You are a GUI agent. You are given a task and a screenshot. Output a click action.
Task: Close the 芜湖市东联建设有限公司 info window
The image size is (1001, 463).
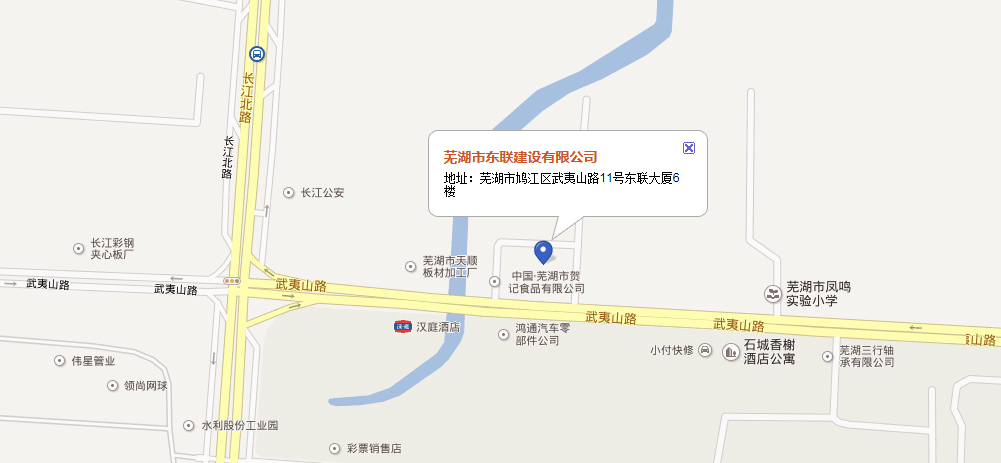click(688, 148)
